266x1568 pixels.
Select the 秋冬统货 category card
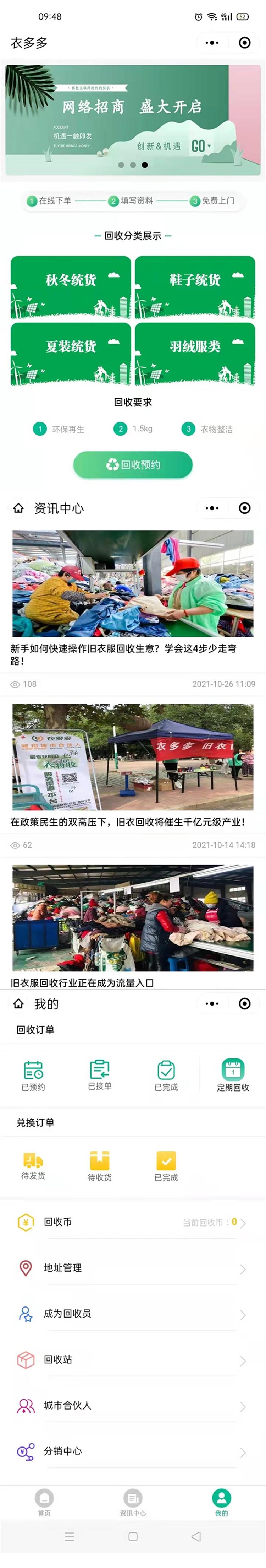tap(71, 287)
